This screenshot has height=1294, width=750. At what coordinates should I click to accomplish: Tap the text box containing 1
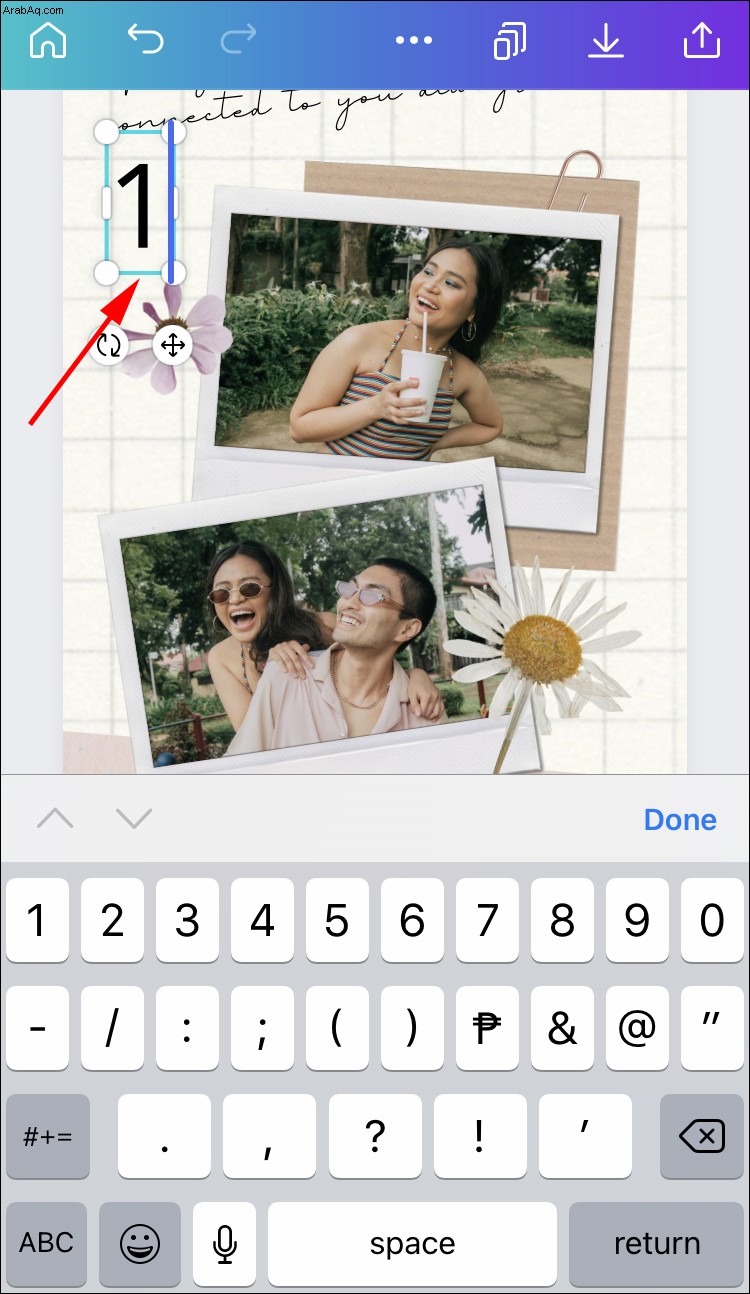coord(138,203)
